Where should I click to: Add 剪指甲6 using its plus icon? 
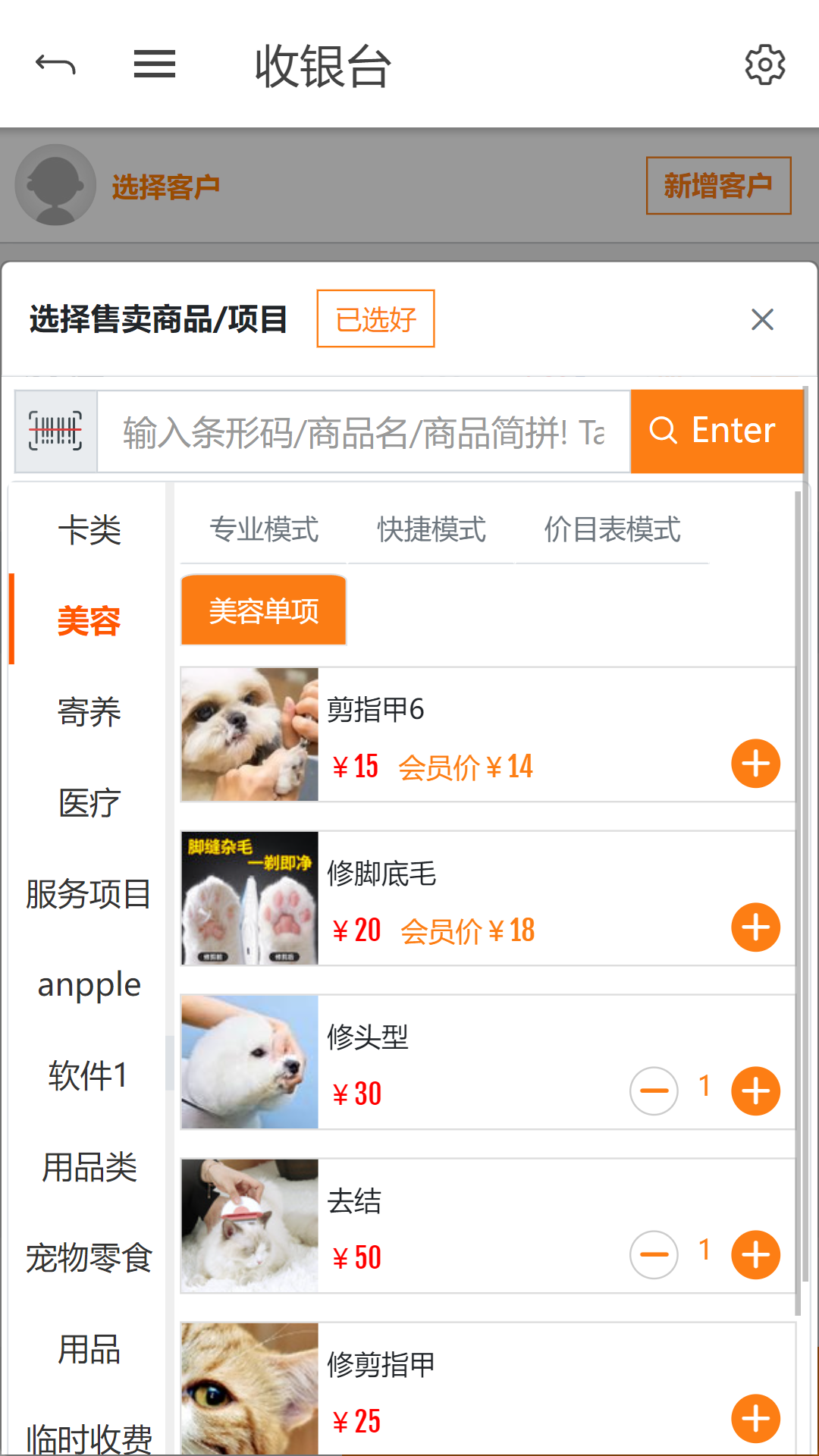pos(755,764)
